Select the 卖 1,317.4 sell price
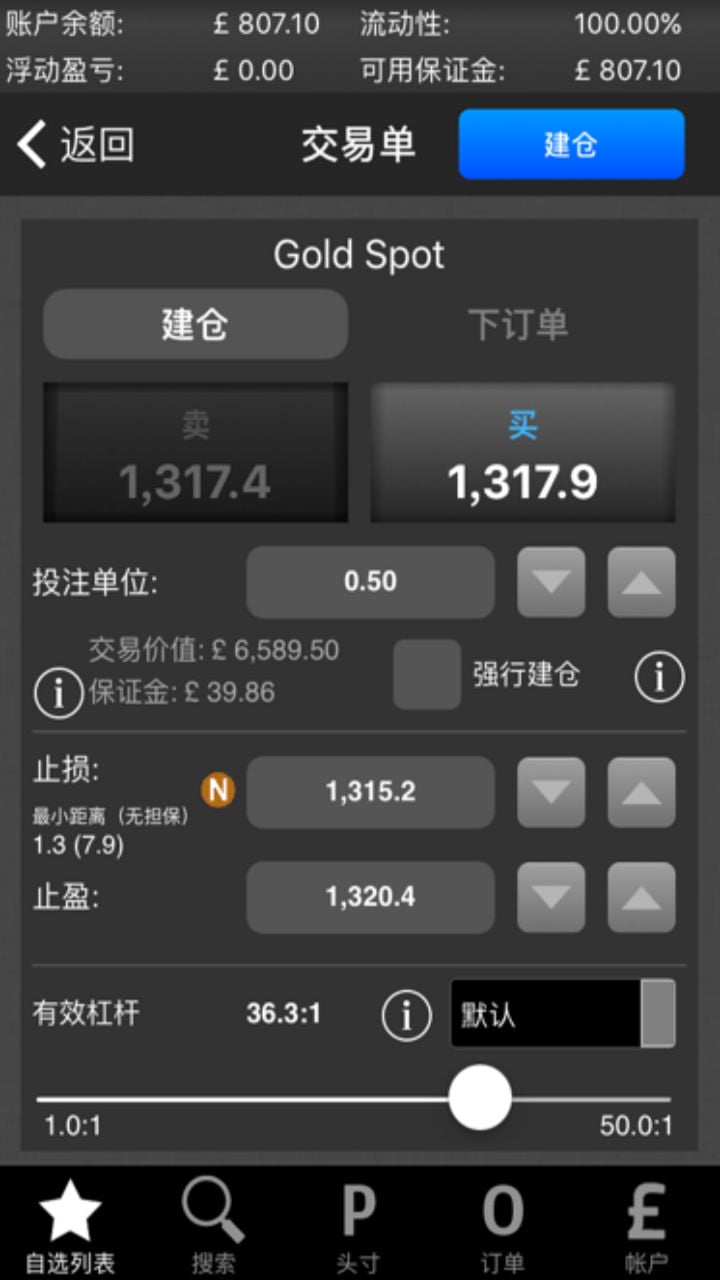Screen dimensions: 720x1280 click(x=195, y=452)
